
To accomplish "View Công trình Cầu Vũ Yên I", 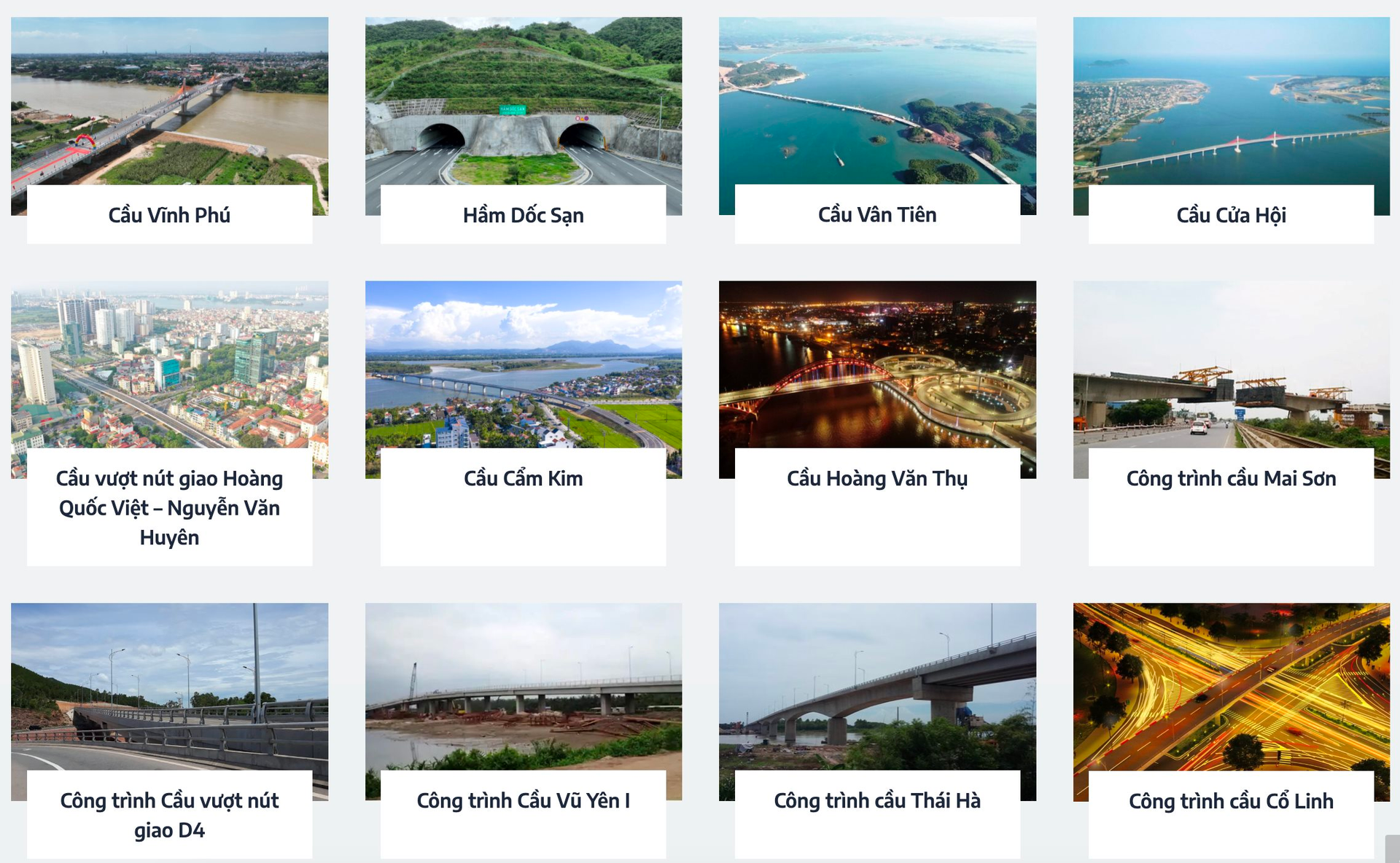I will point(523,800).
